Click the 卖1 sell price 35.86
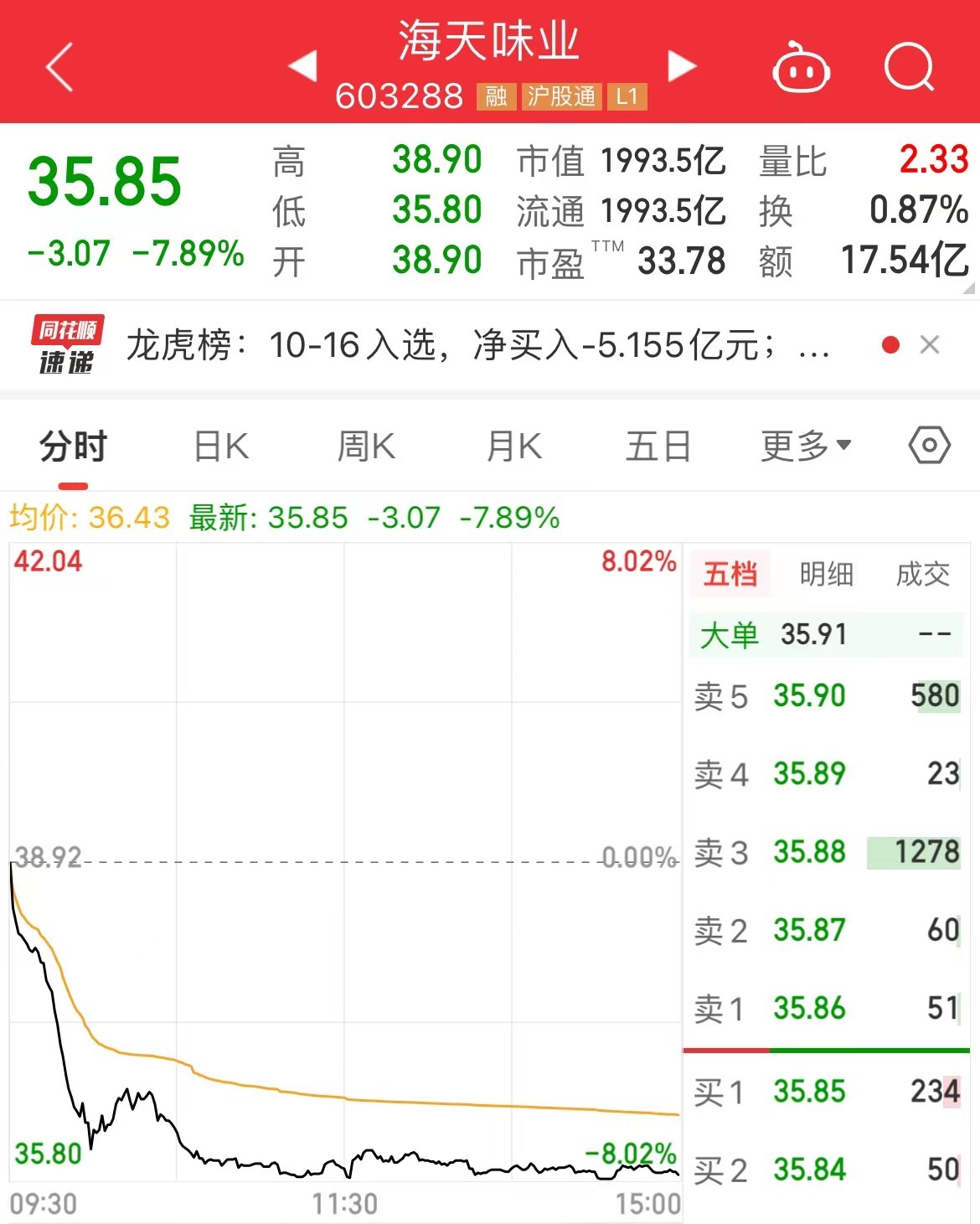 (x=811, y=1010)
